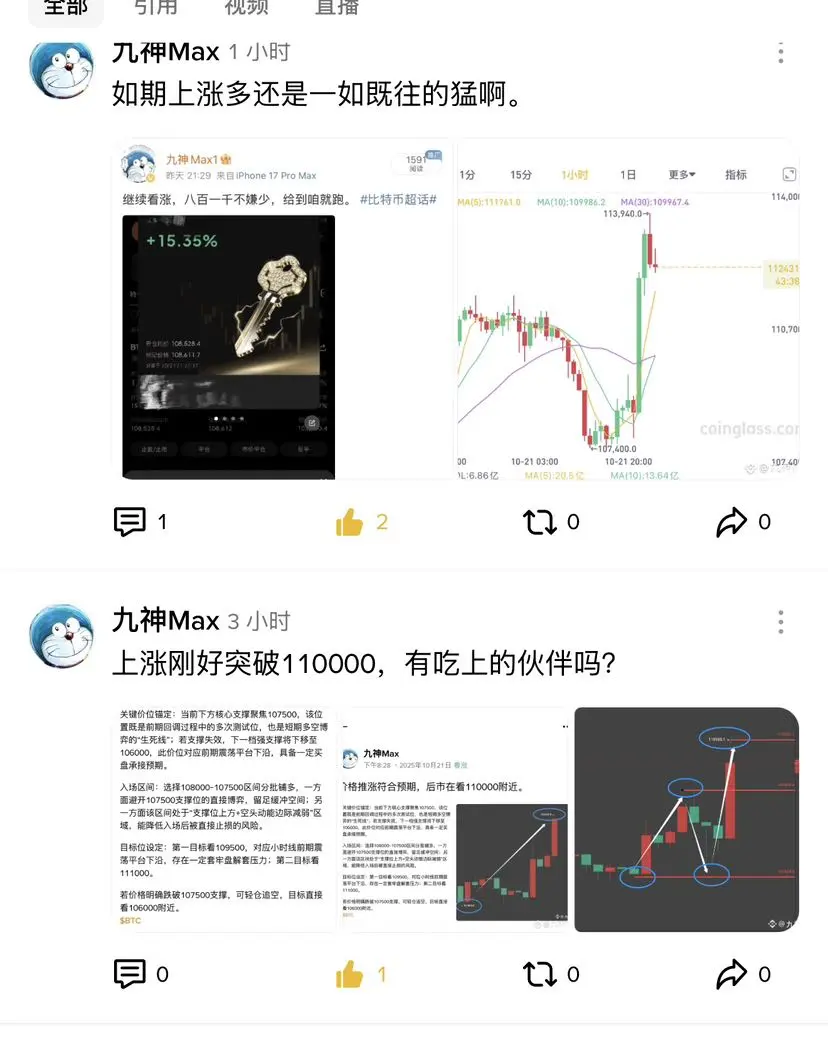Screen dimensions: 828x1042
Task: Like the post about breaking 110000
Action: point(349,973)
